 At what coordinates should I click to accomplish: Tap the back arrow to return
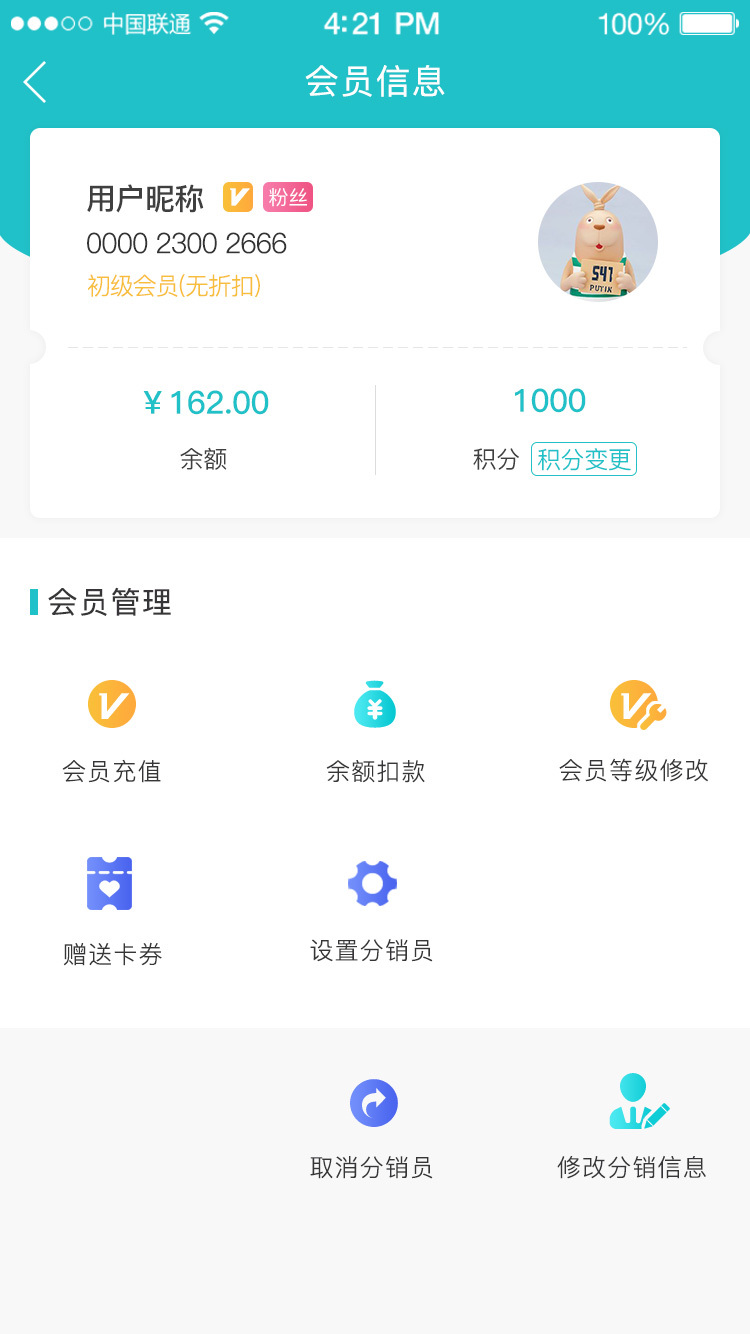(35, 82)
